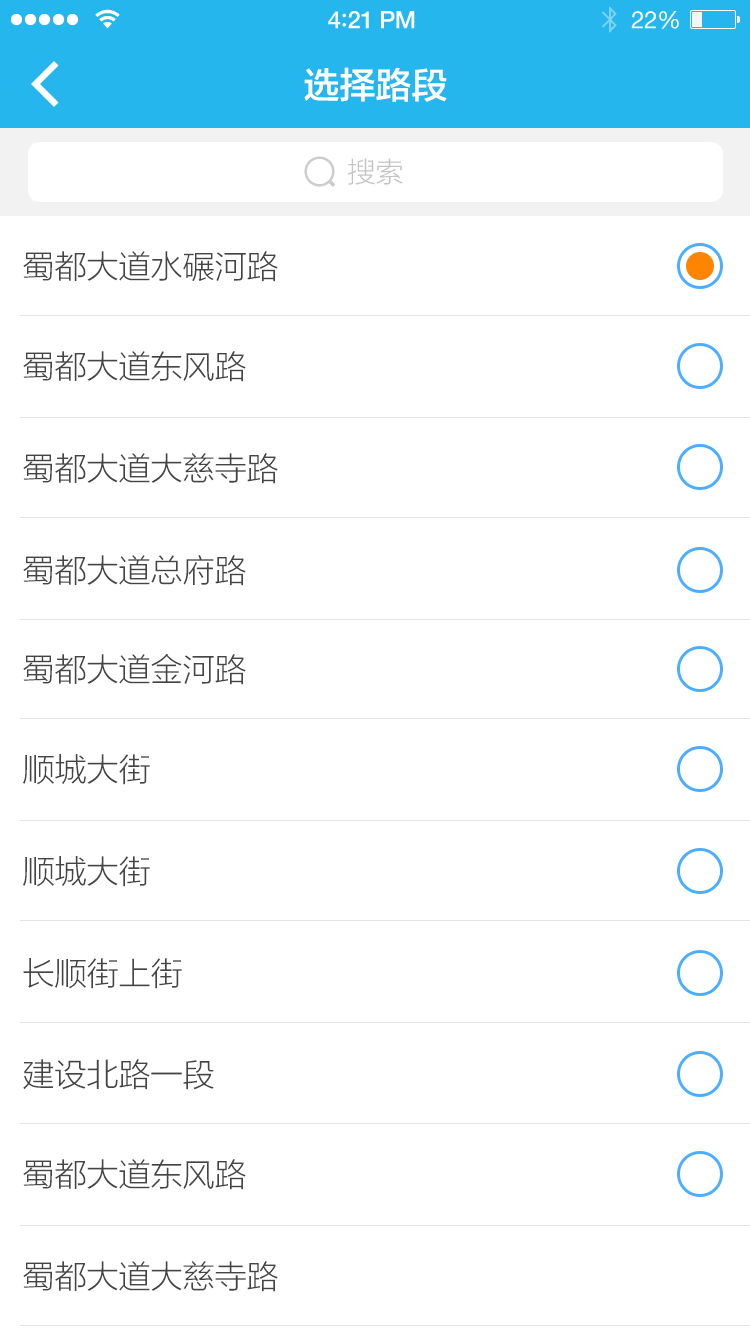
Task: Pick 长顺街上街 from the list
Action: 375,972
